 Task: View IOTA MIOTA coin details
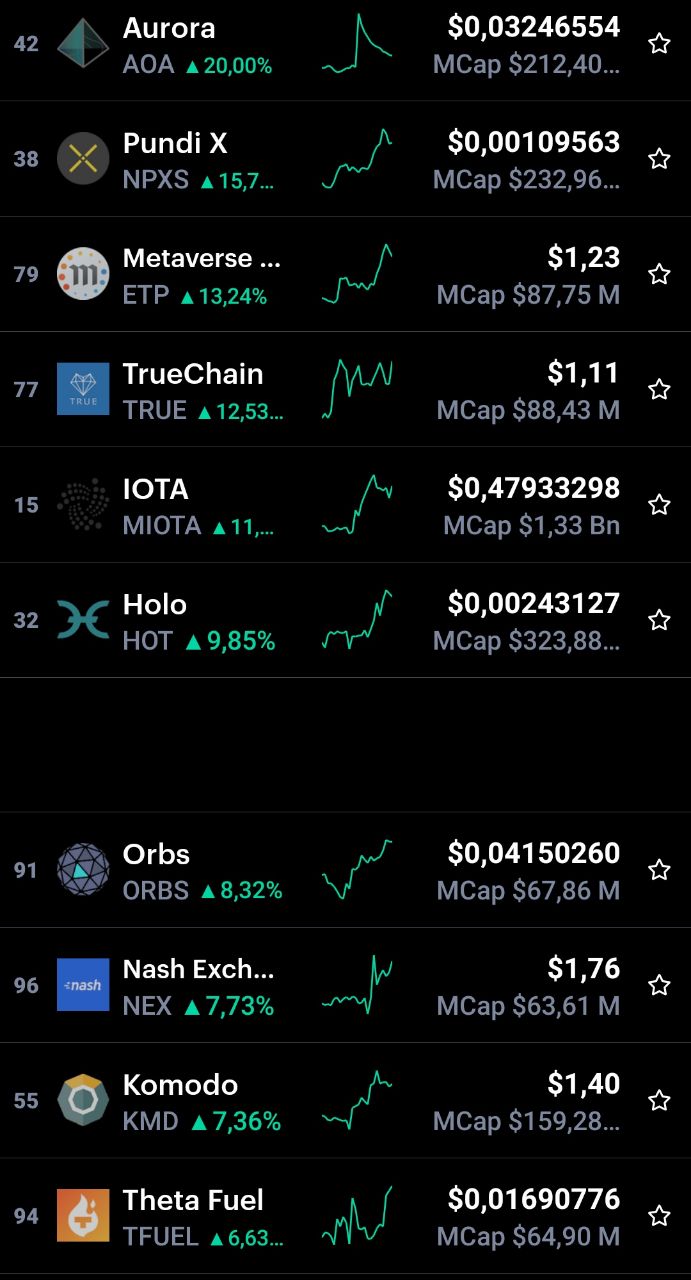[x=345, y=505]
